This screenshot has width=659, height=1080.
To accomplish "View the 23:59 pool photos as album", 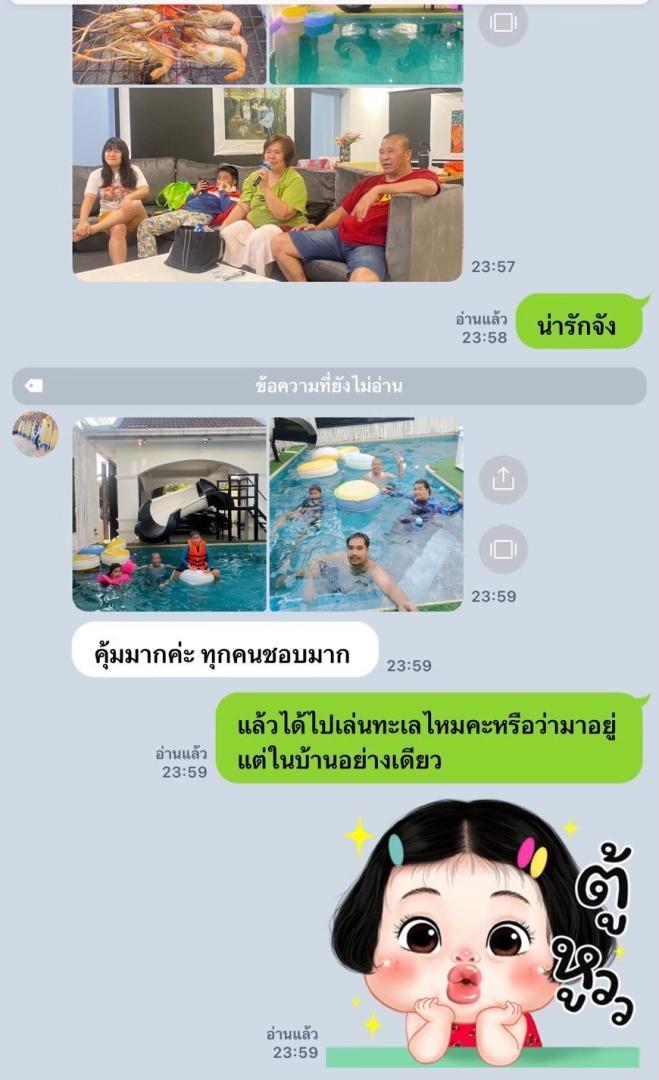I will [502, 548].
